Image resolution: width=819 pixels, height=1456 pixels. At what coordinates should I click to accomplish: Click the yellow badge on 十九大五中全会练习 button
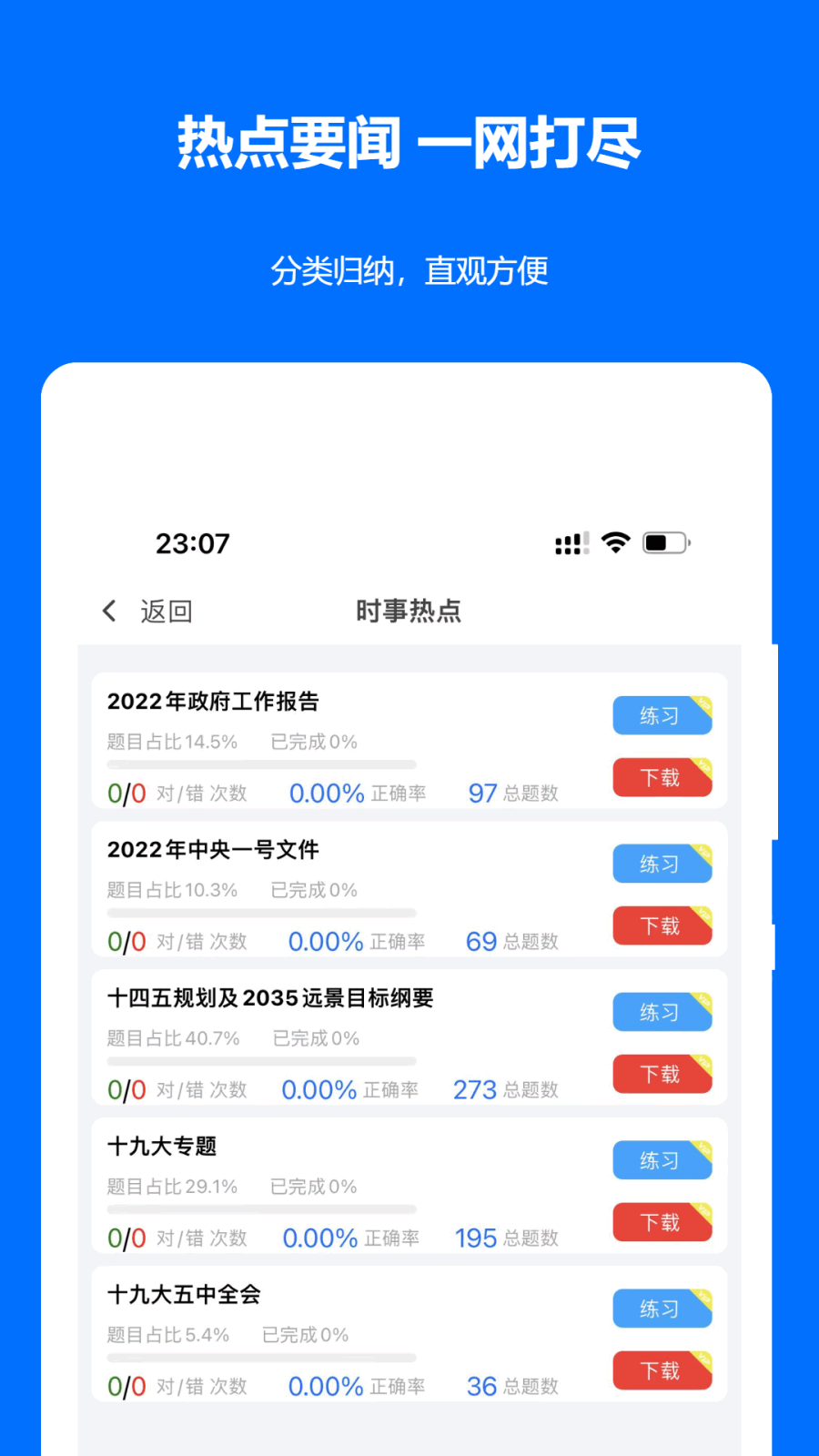coord(702,1295)
